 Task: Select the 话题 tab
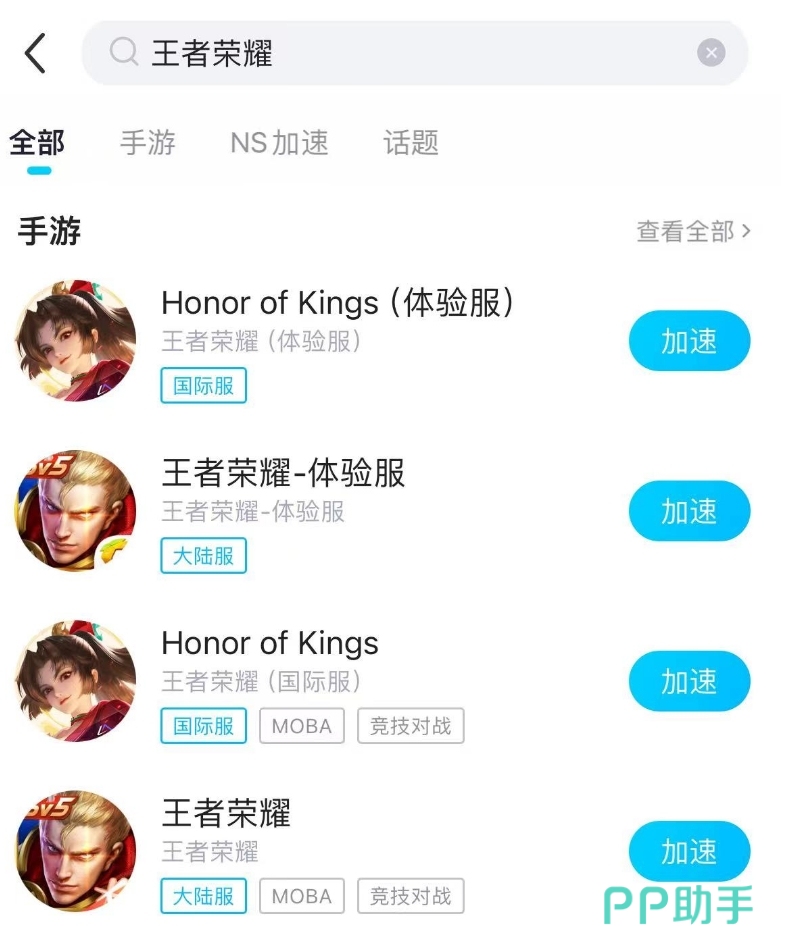(x=411, y=143)
